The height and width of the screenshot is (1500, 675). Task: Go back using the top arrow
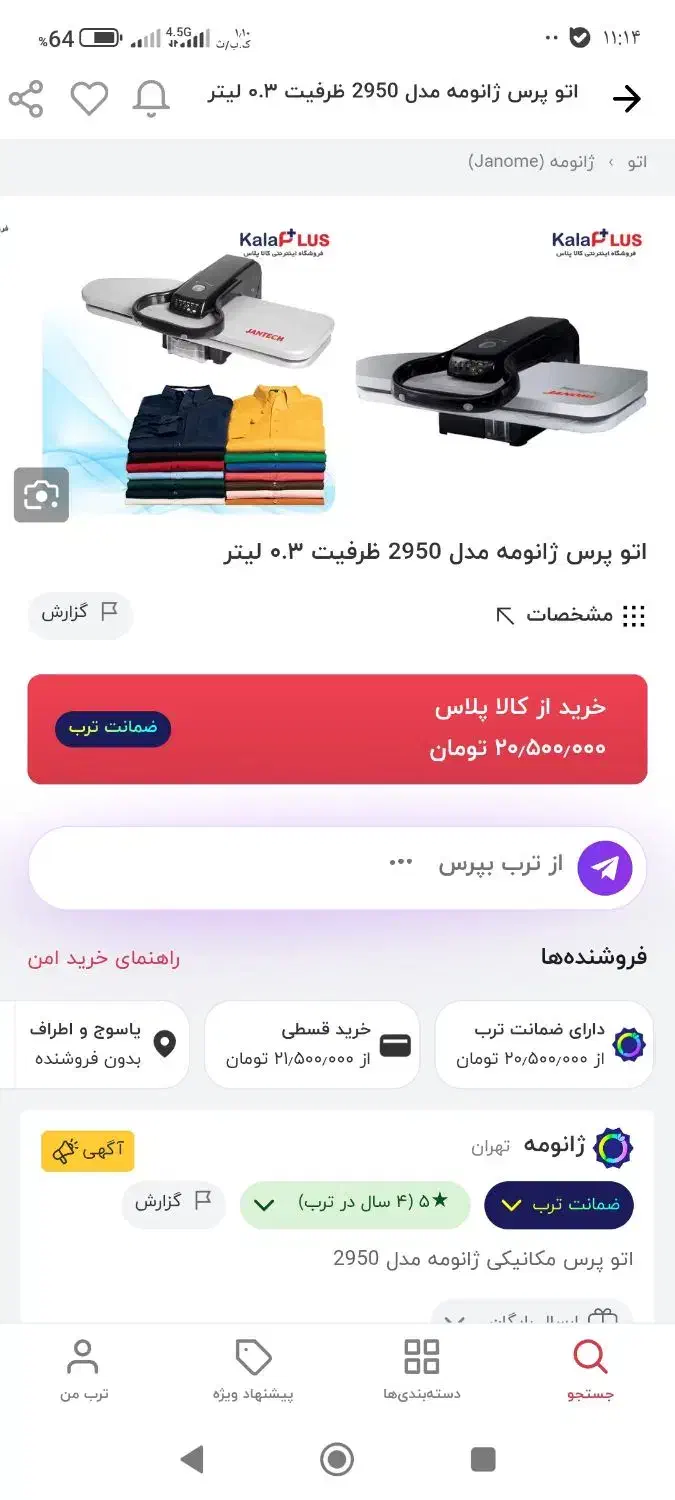[x=626, y=99]
